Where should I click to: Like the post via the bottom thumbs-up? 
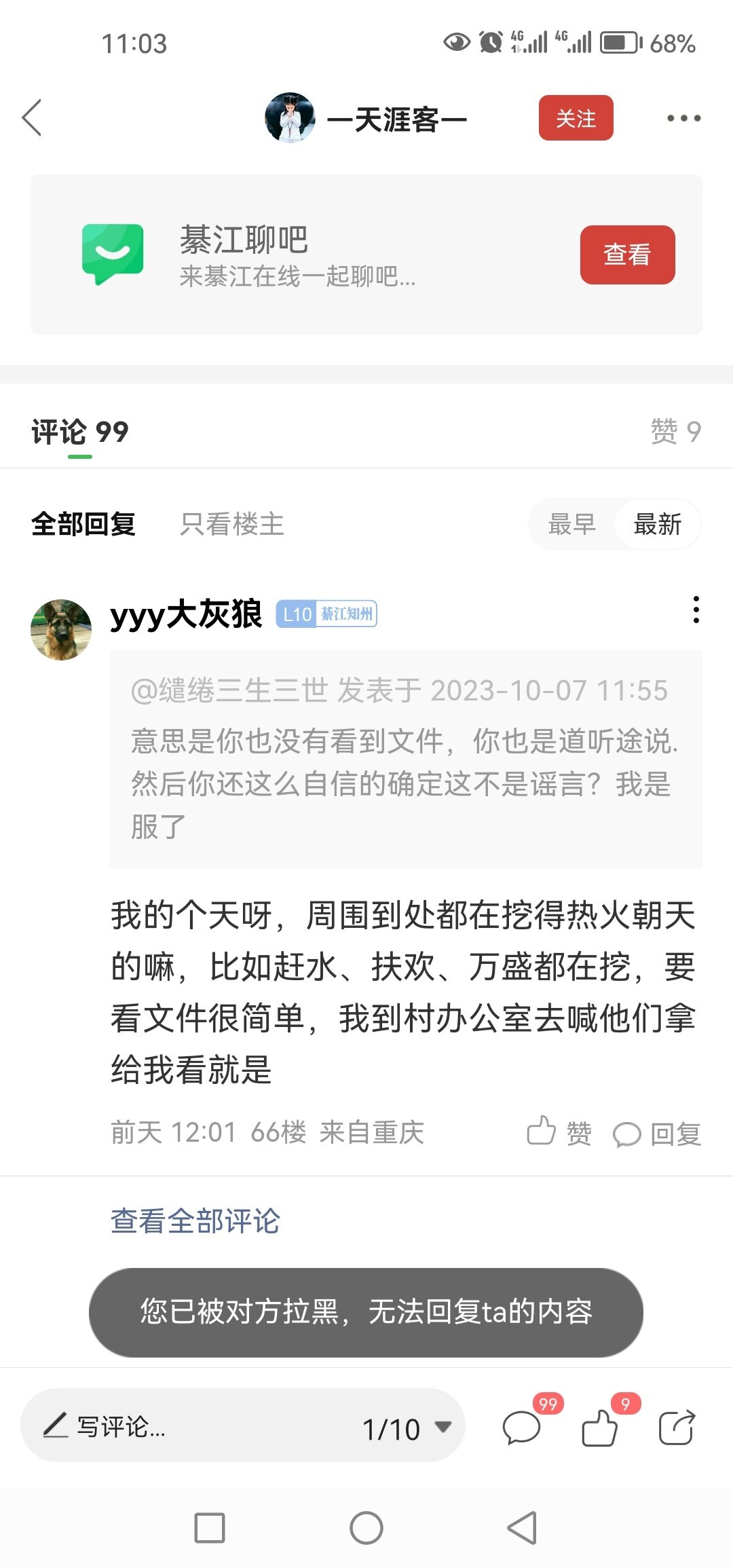coord(600,1427)
